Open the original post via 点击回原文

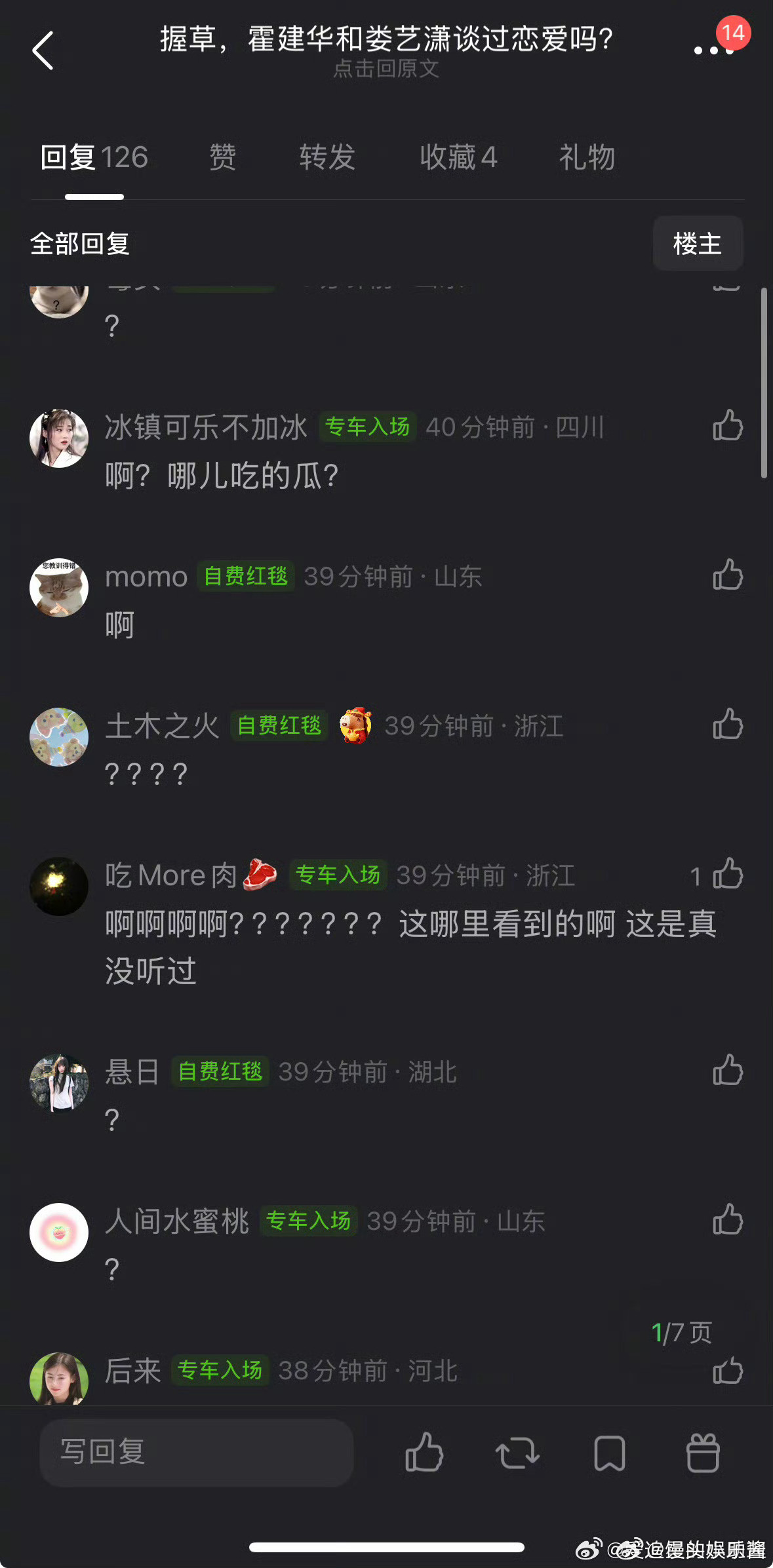(386, 70)
